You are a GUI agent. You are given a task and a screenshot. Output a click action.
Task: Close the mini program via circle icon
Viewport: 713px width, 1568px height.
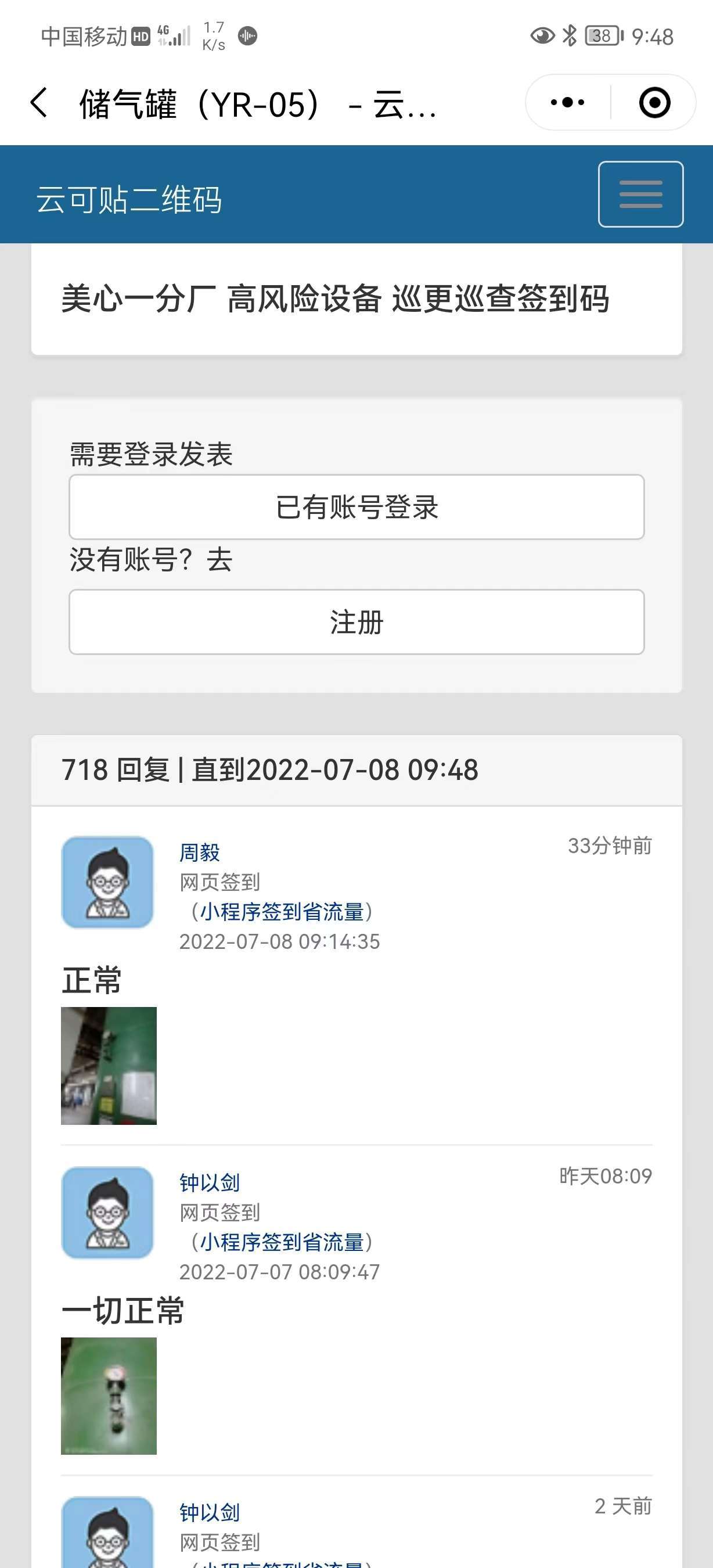coord(654,102)
